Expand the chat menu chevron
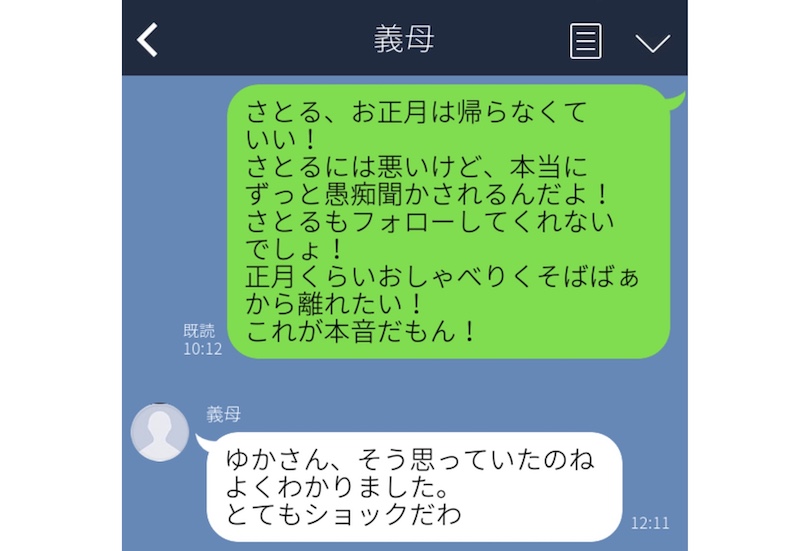Screen dimensions: 800x551 652,42
